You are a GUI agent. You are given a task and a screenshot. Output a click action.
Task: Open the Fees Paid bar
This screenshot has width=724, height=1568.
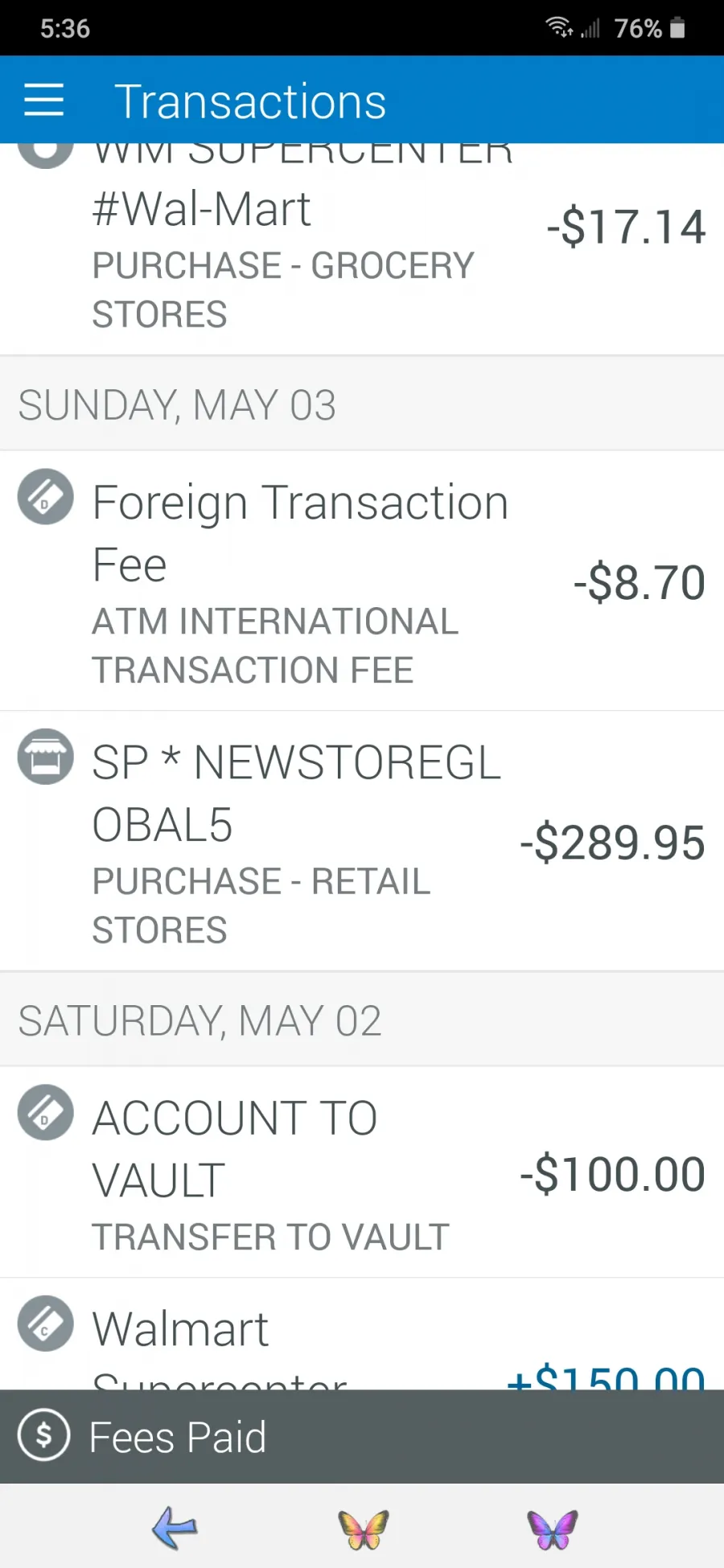coord(362,1436)
